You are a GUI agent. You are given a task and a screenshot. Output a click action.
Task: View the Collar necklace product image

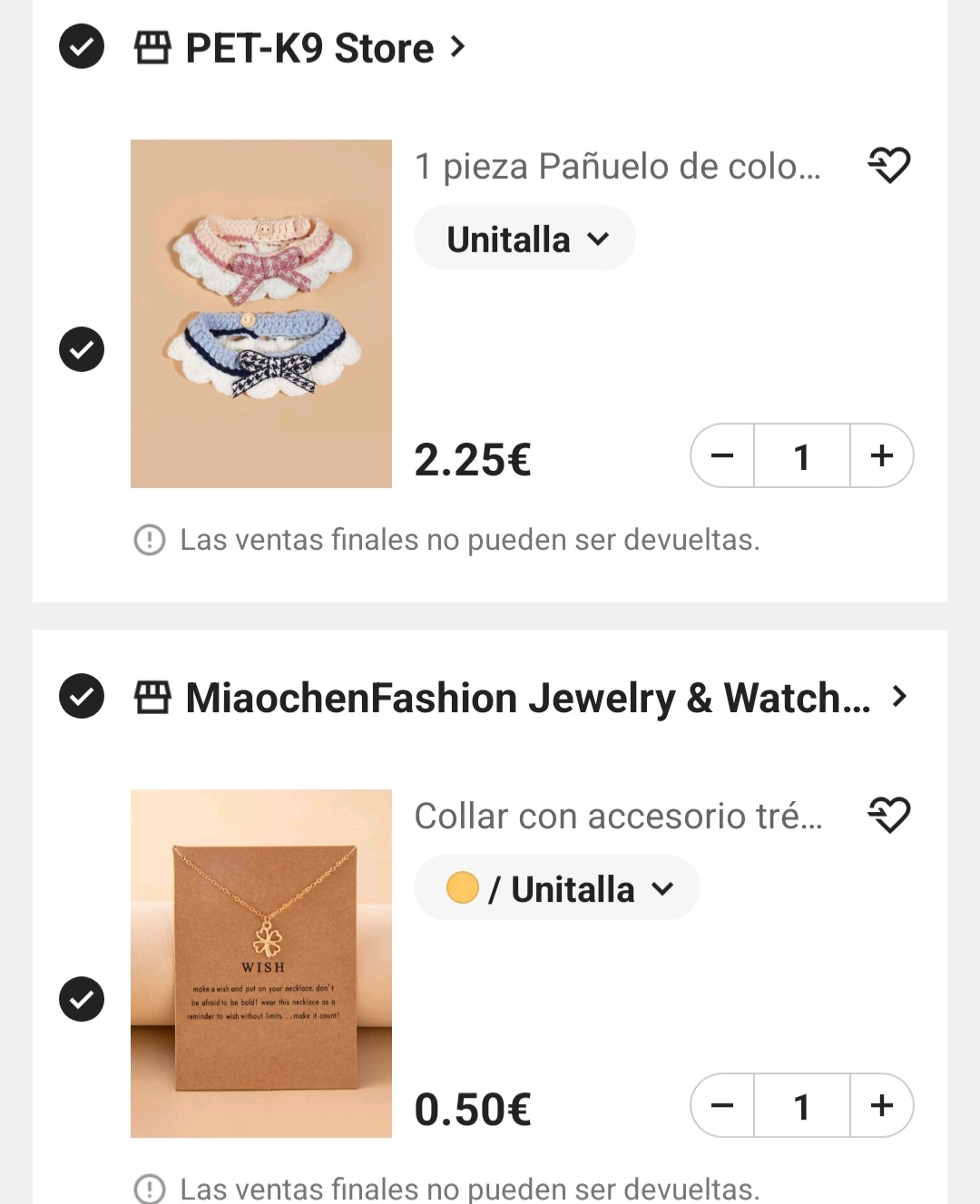tap(261, 964)
